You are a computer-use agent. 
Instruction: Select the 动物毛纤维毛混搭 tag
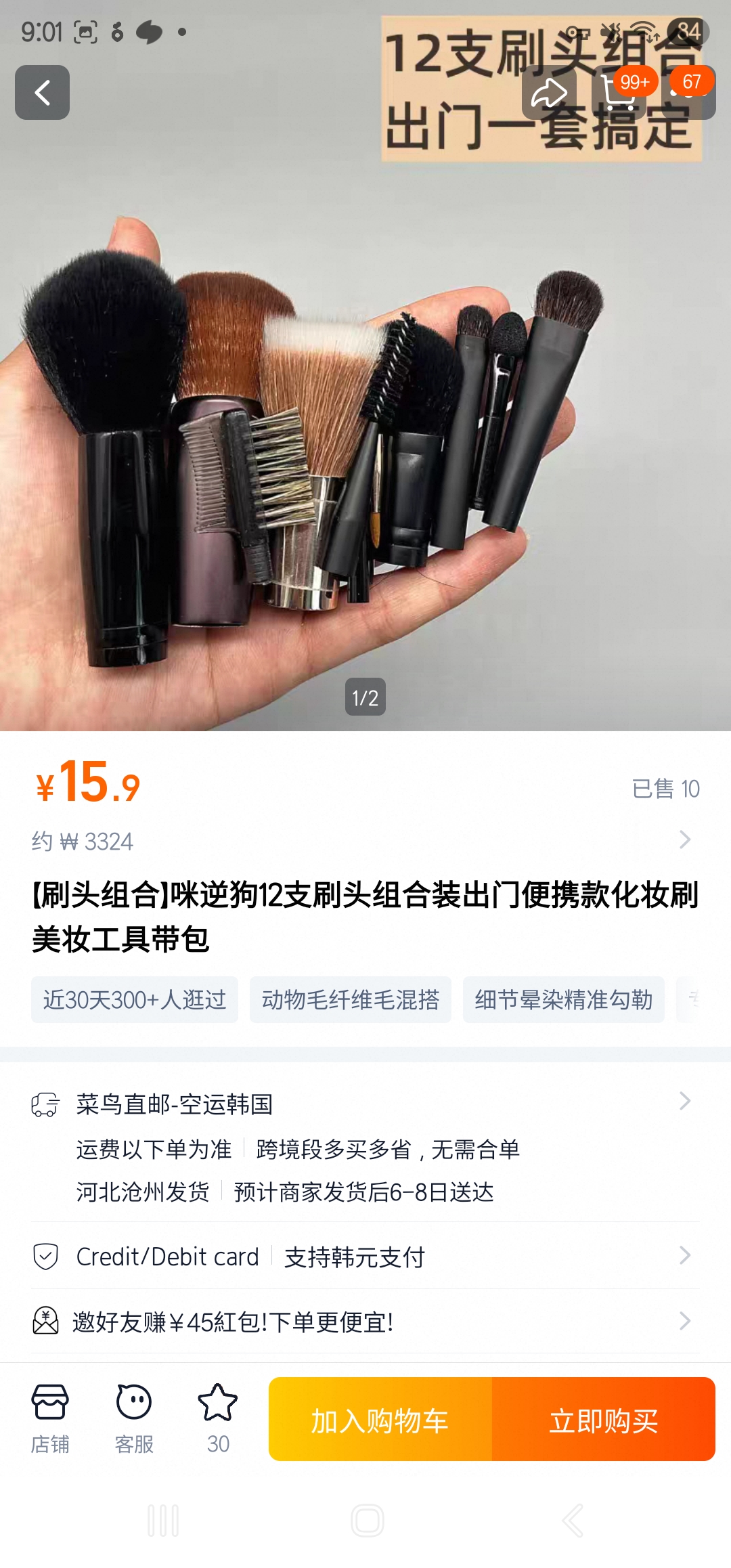click(x=350, y=1000)
